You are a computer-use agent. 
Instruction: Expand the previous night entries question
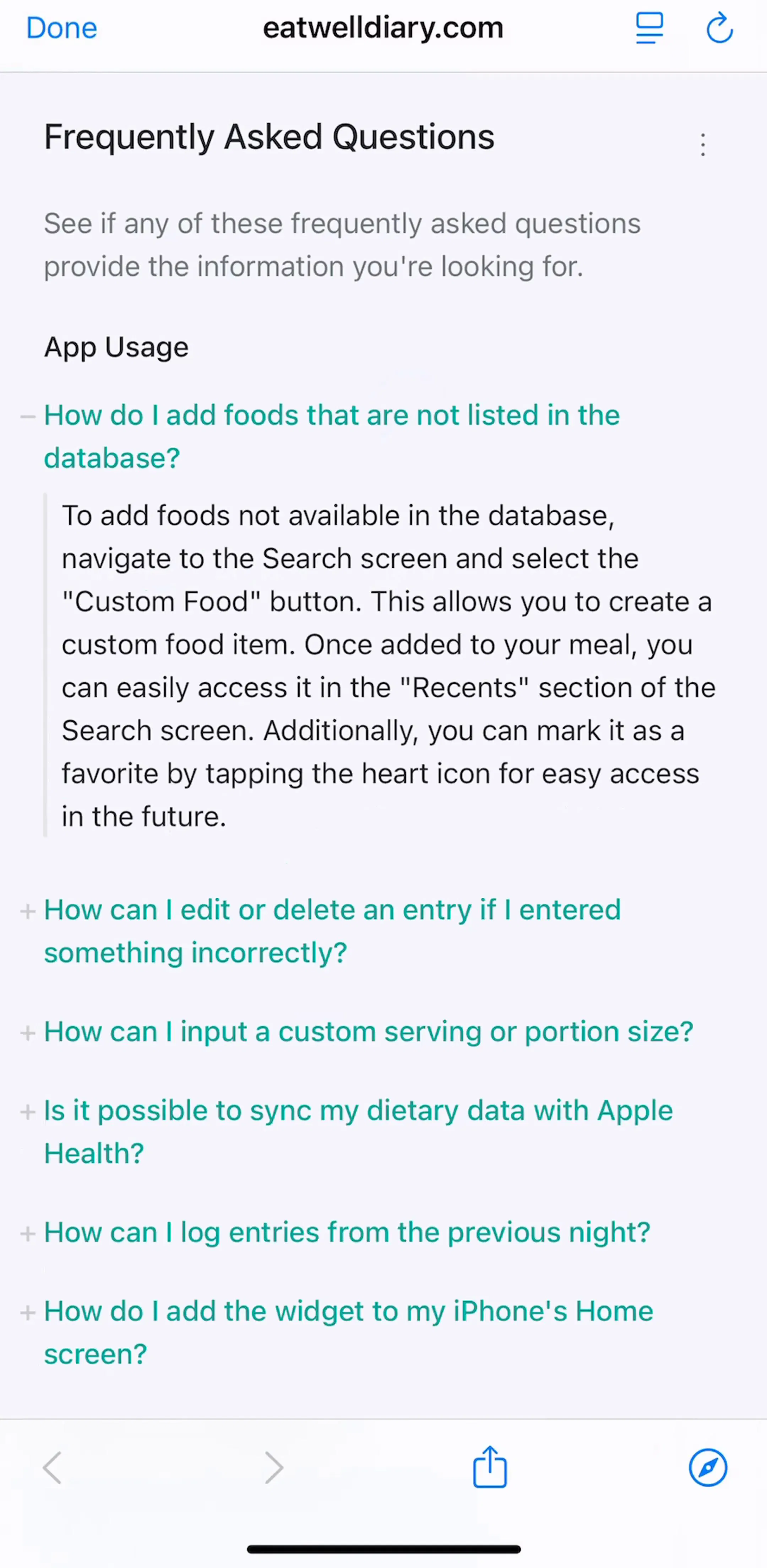click(347, 1233)
